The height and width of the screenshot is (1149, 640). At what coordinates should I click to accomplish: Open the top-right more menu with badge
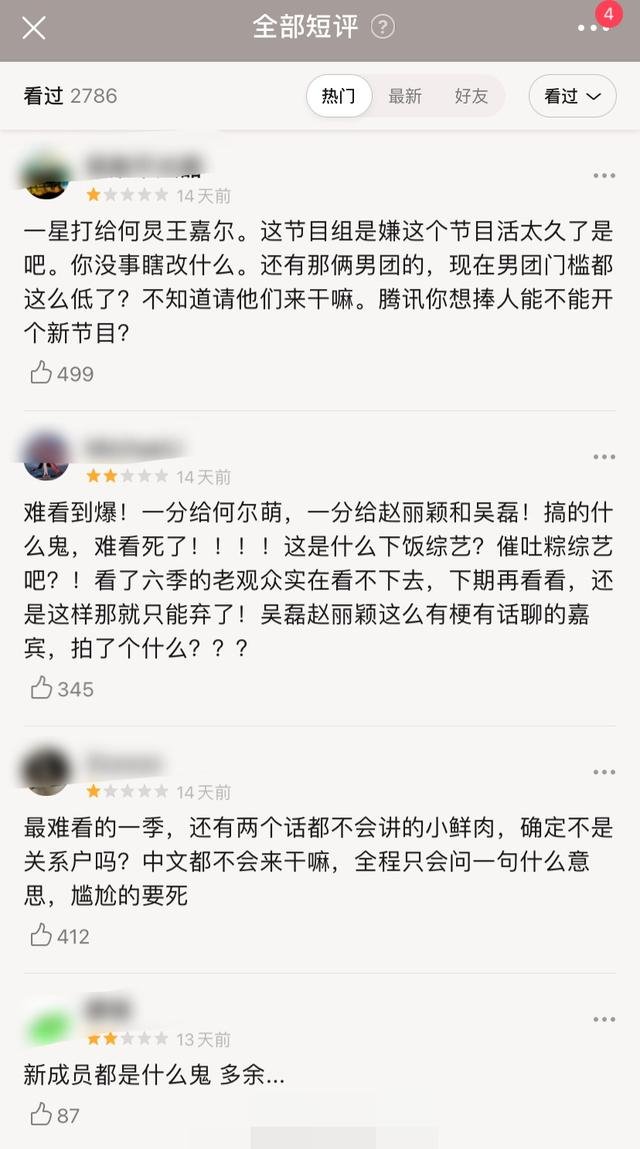[x=592, y=28]
